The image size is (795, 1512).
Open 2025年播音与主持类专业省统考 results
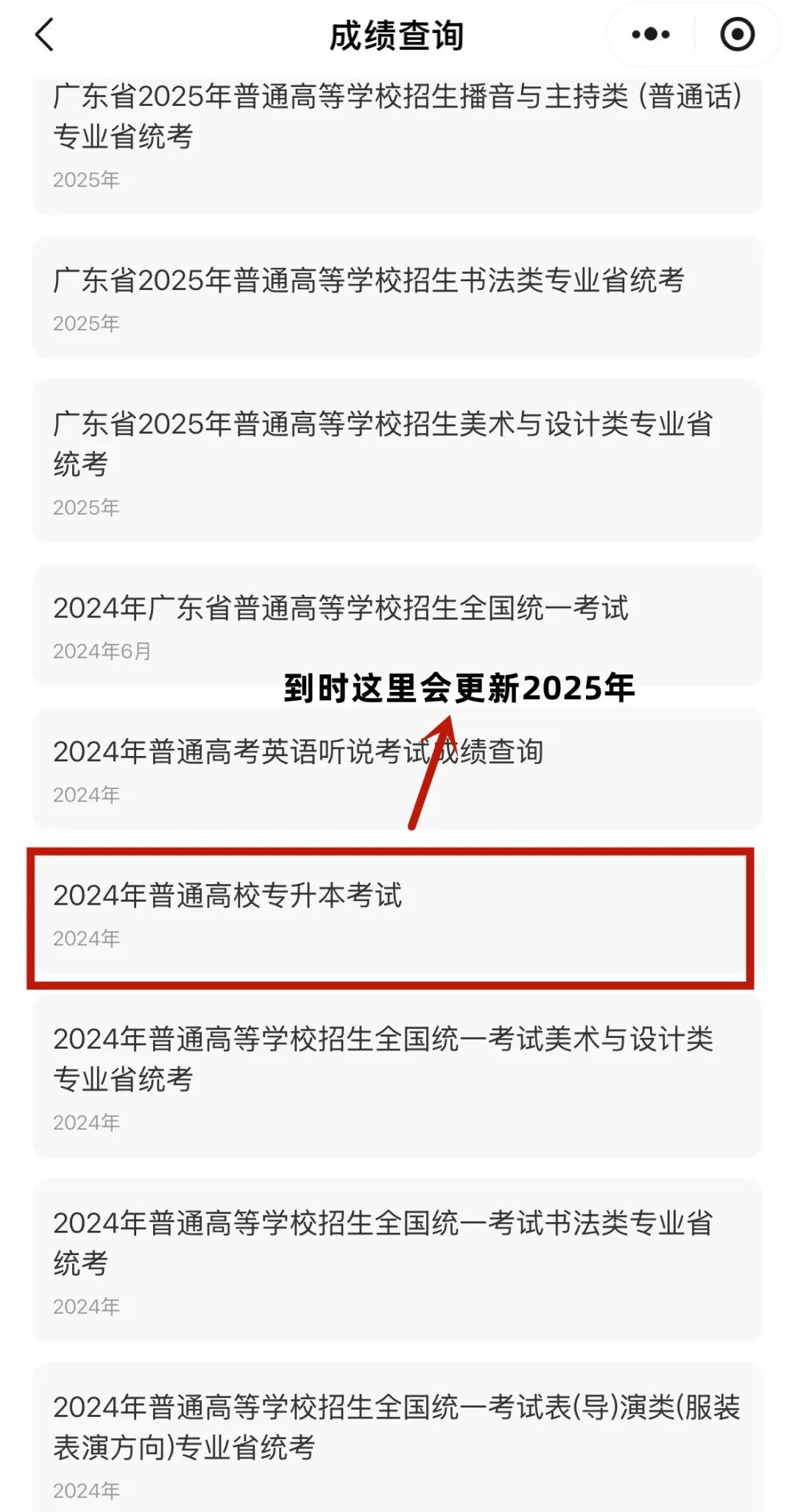[x=397, y=136]
